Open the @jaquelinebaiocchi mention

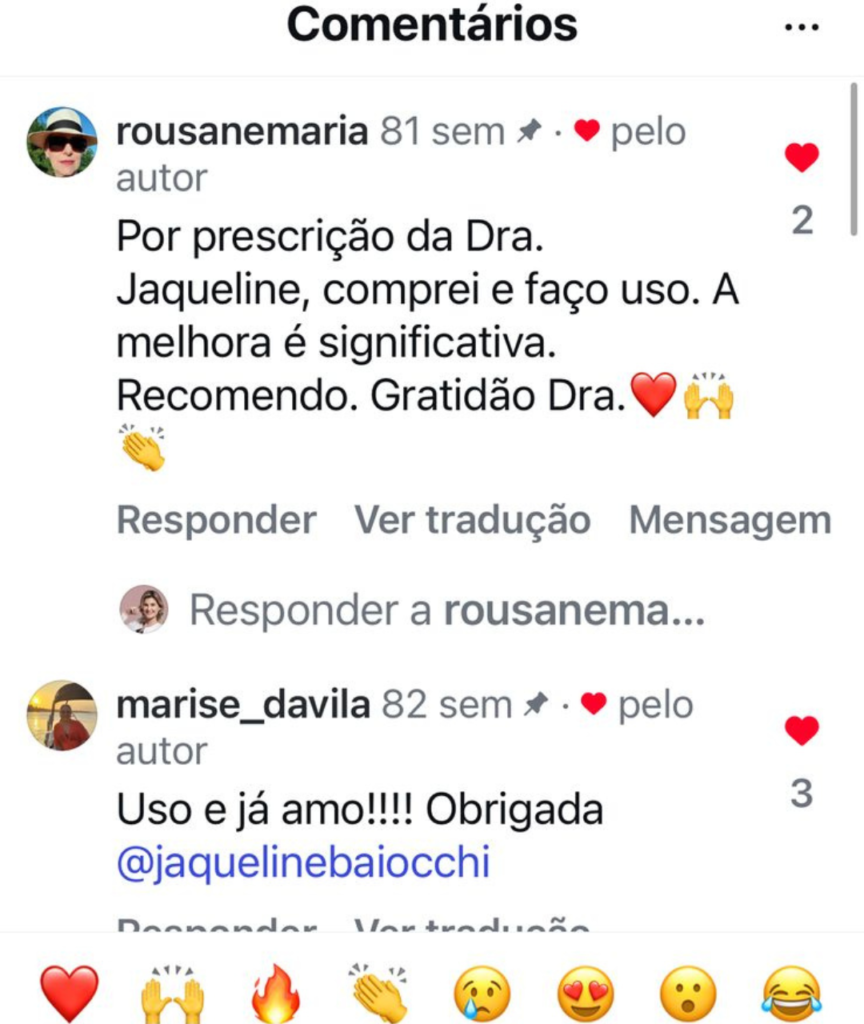click(303, 863)
